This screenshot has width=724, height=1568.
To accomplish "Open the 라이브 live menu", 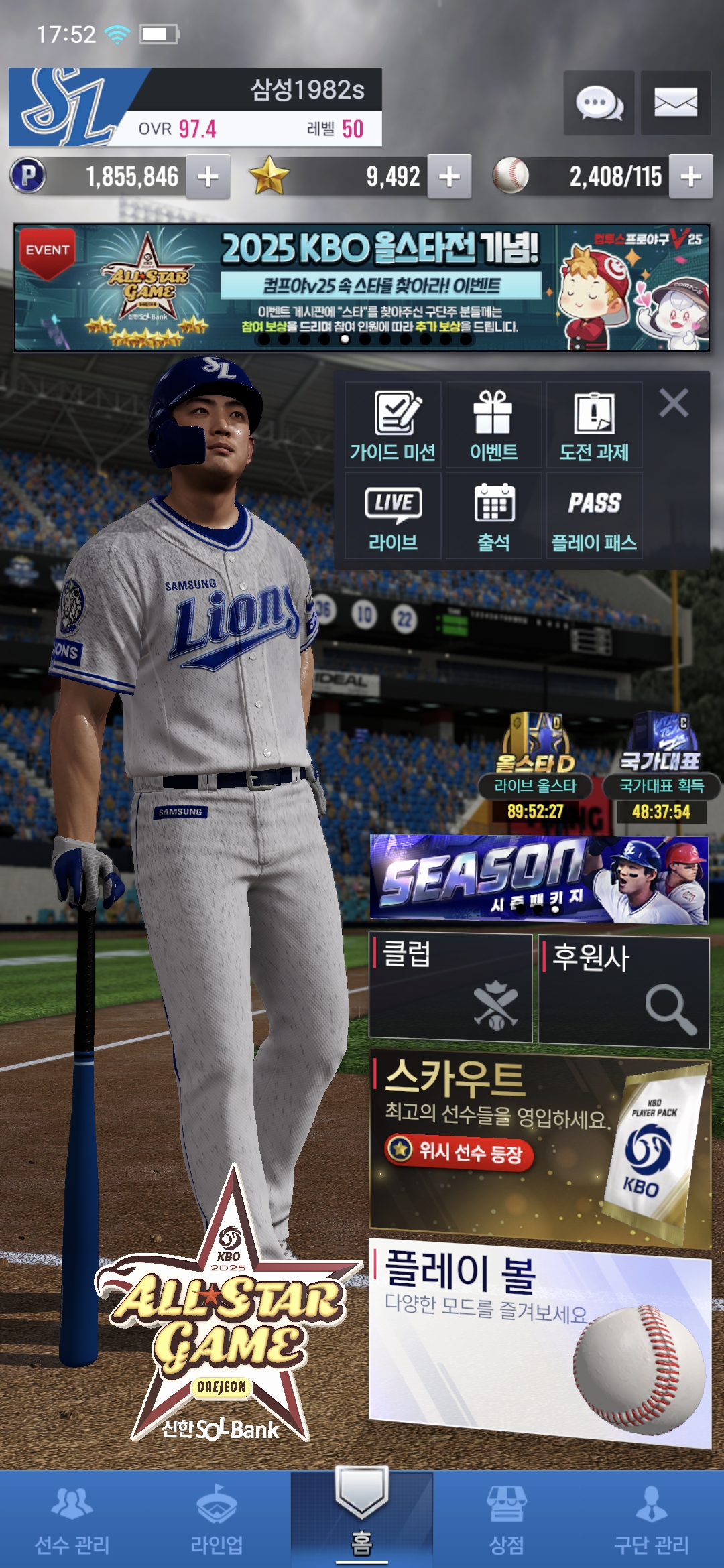I will point(393,516).
